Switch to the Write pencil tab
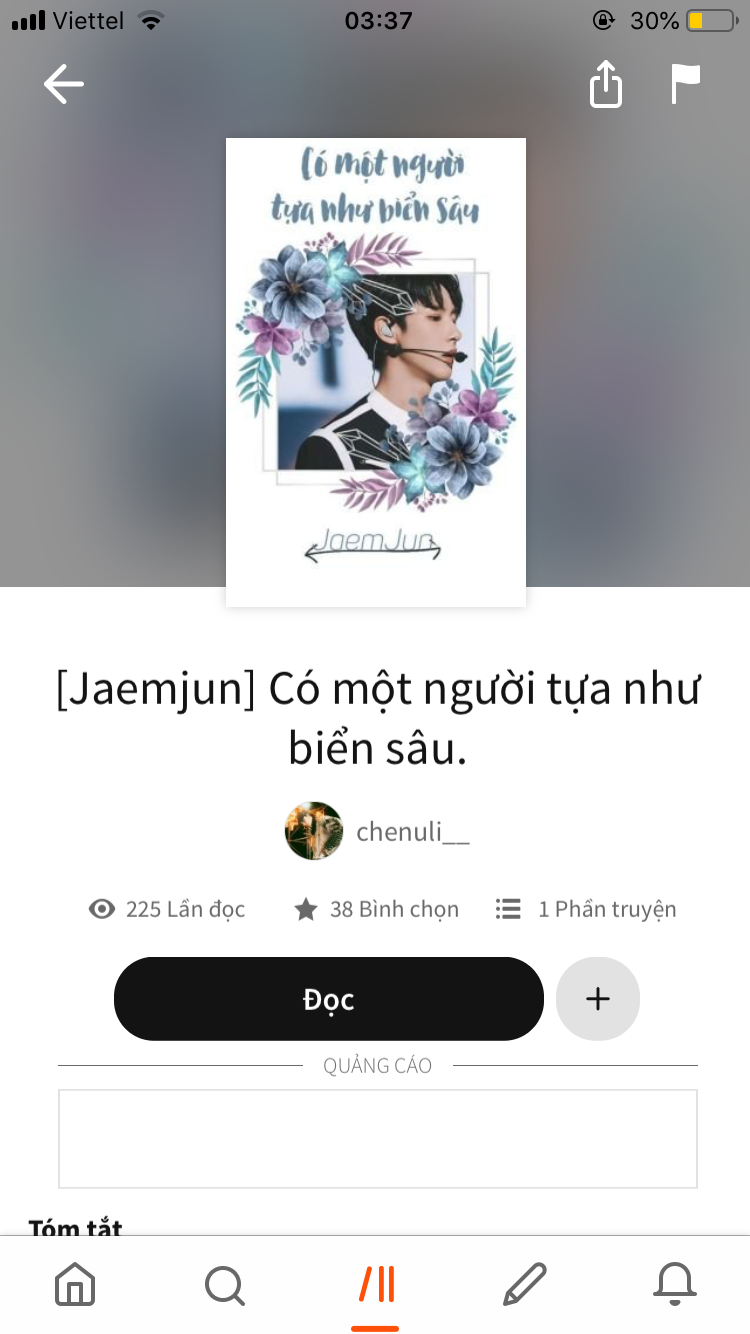The width and height of the screenshot is (750, 1334). [x=525, y=1284]
